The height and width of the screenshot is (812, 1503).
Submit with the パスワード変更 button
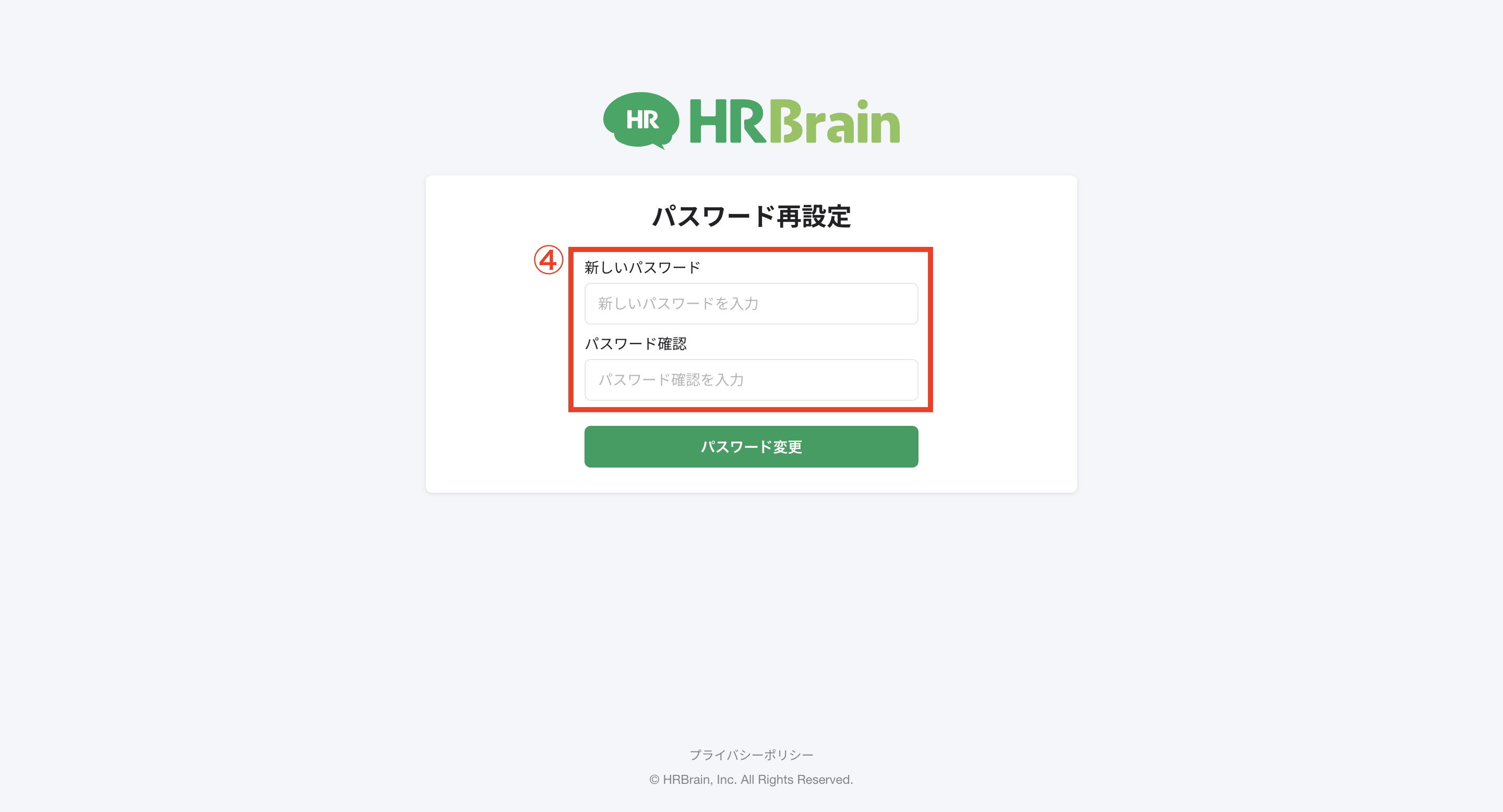(751, 446)
